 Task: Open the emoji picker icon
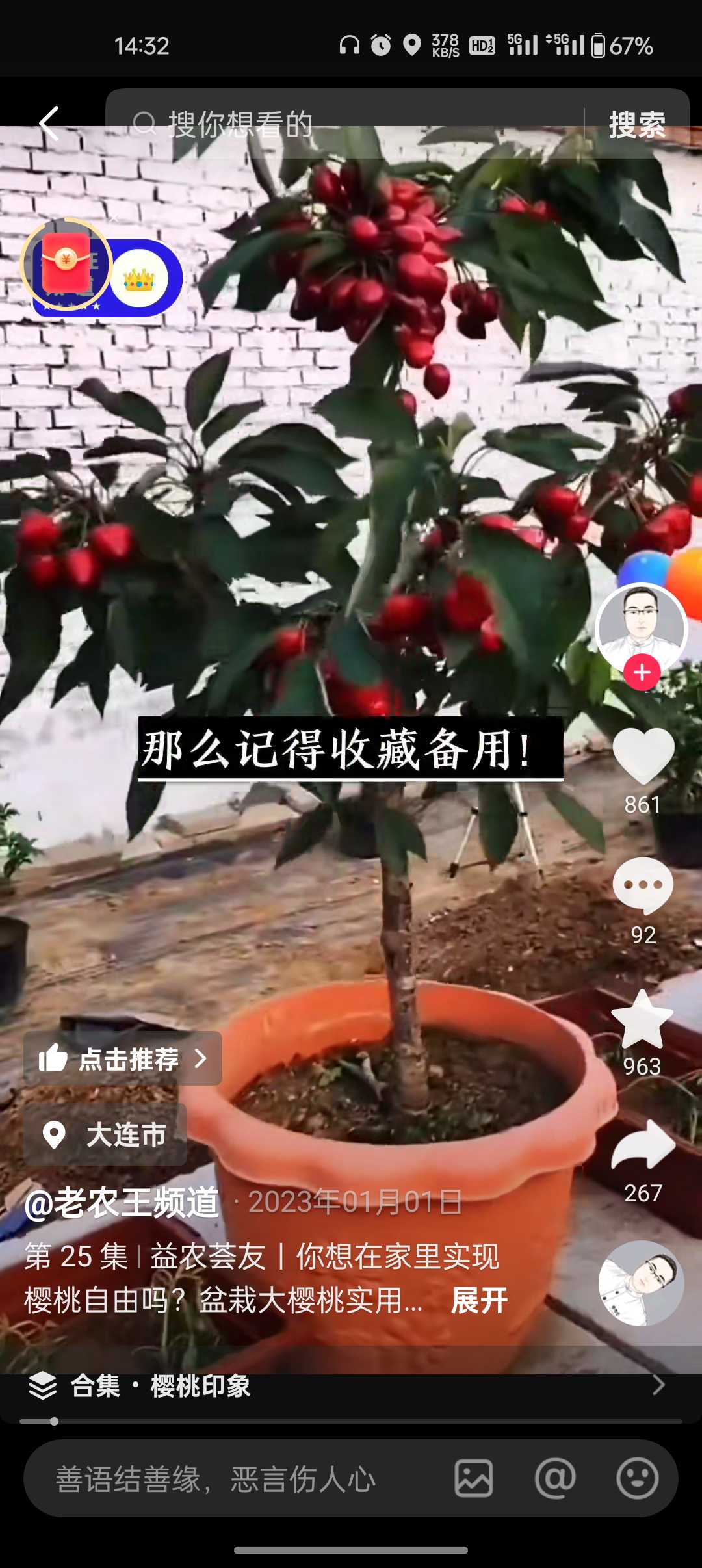point(637,1478)
